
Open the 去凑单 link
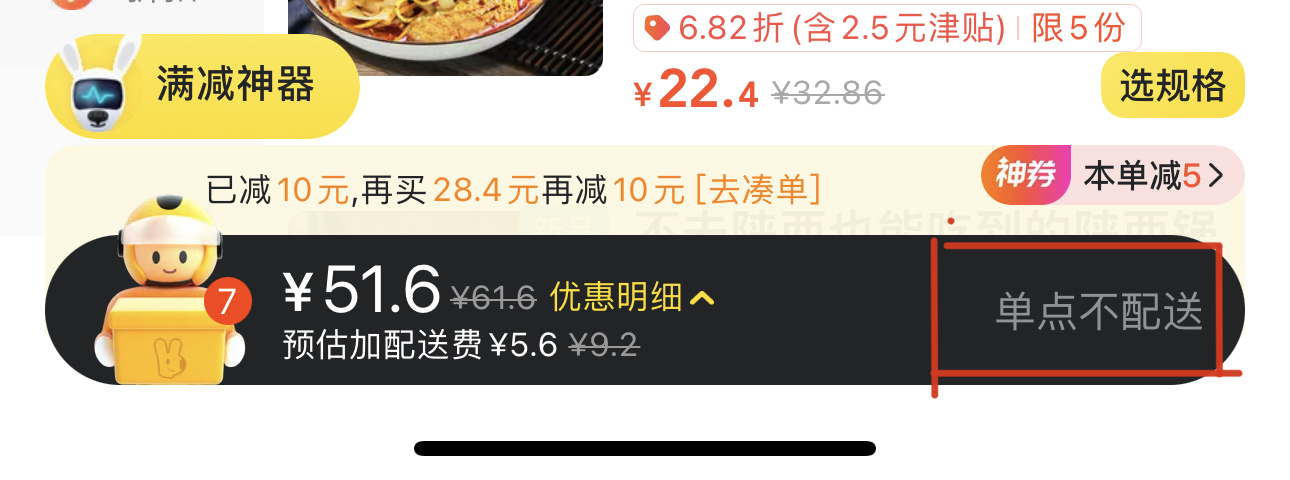(758, 188)
